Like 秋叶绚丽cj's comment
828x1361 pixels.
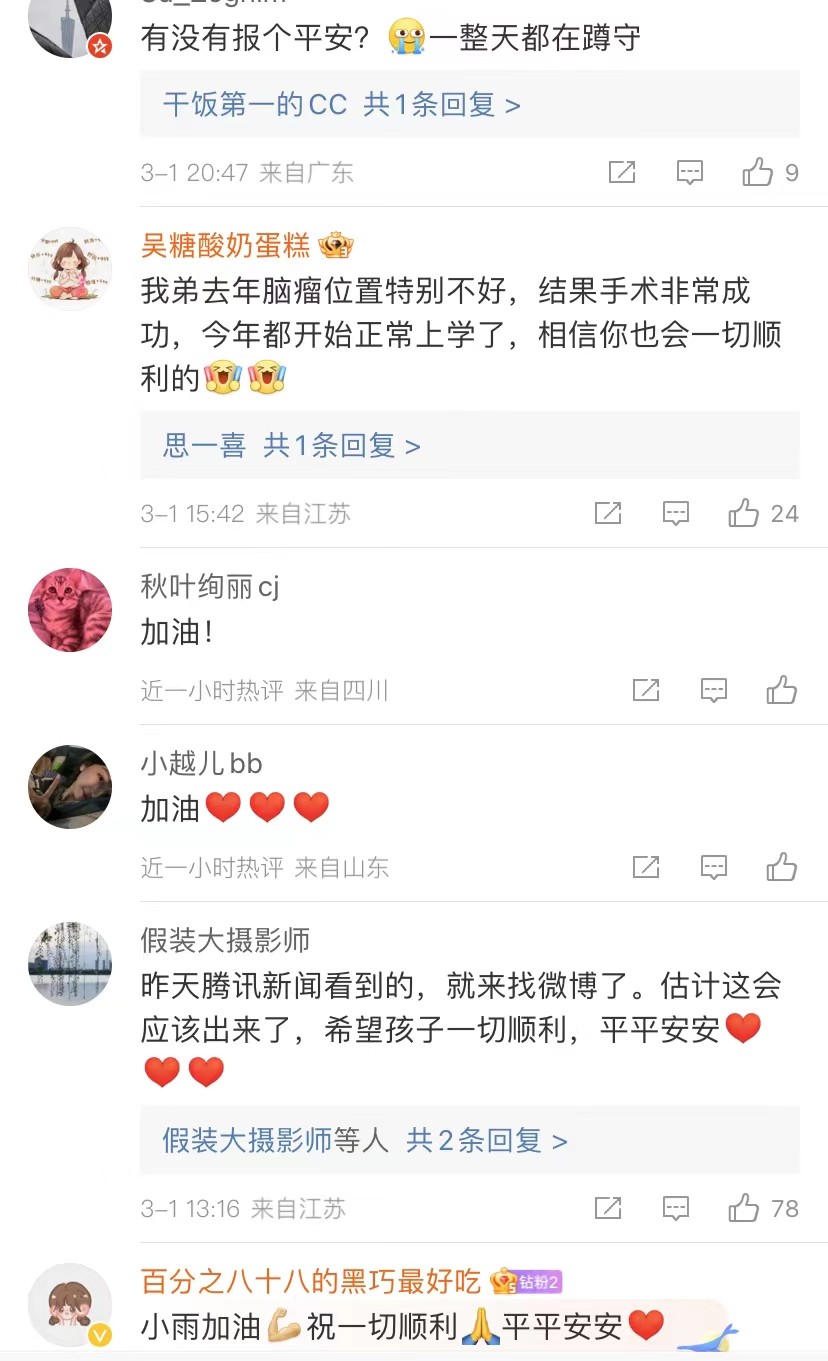point(781,690)
